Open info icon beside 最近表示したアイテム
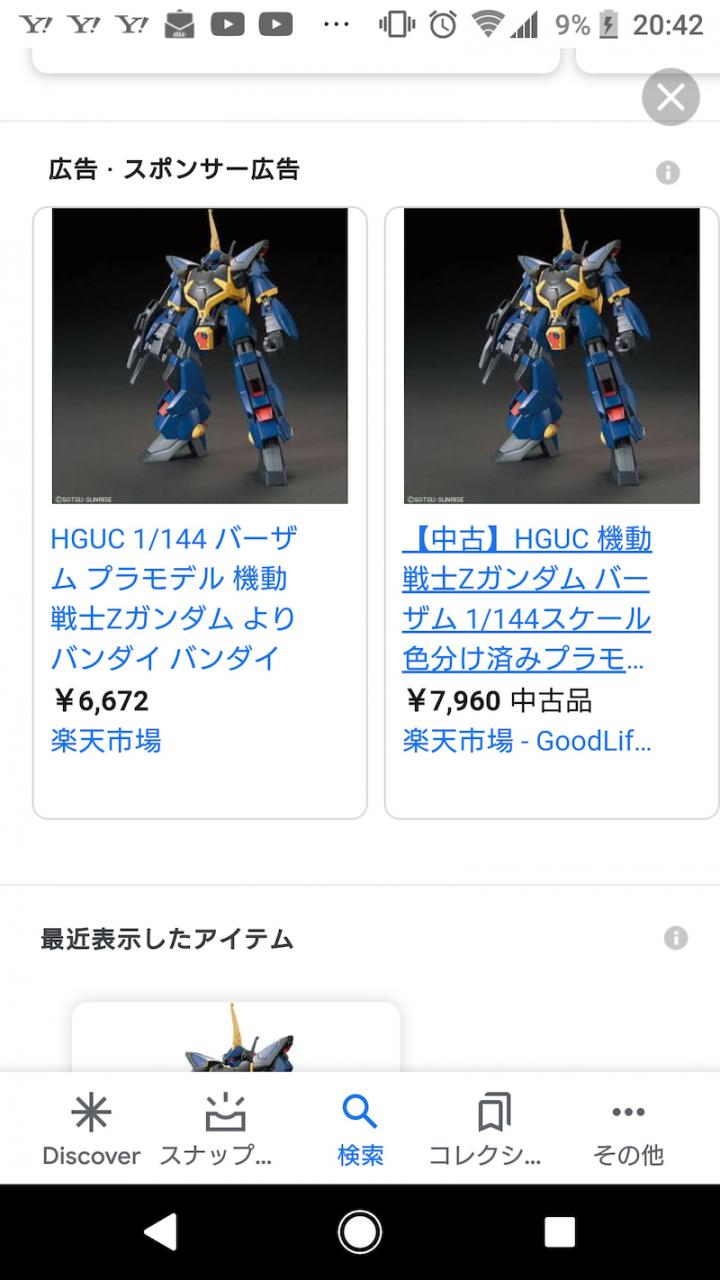The image size is (720, 1280). (676, 938)
